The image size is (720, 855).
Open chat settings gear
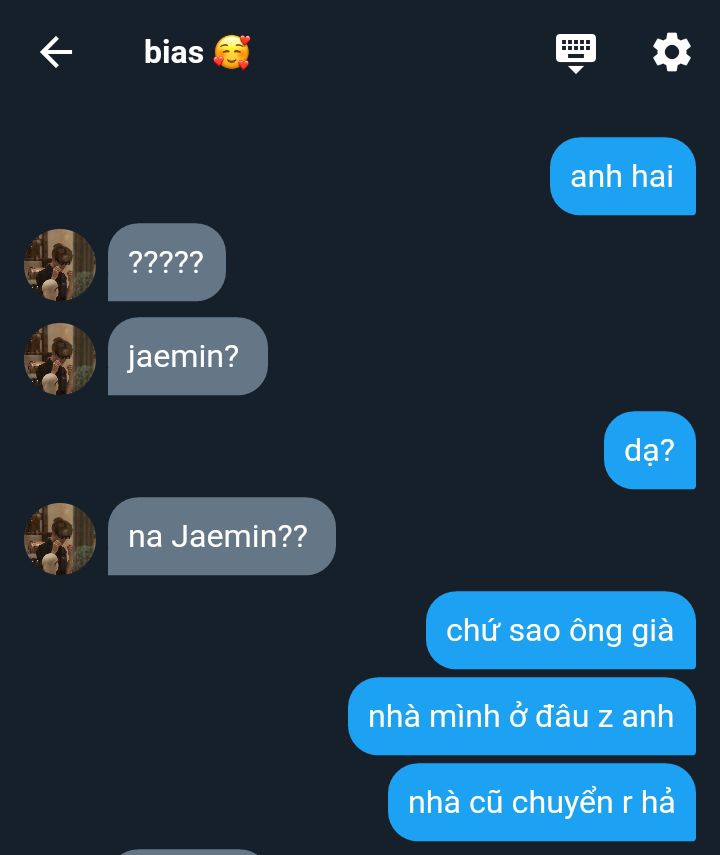click(672, 52)
